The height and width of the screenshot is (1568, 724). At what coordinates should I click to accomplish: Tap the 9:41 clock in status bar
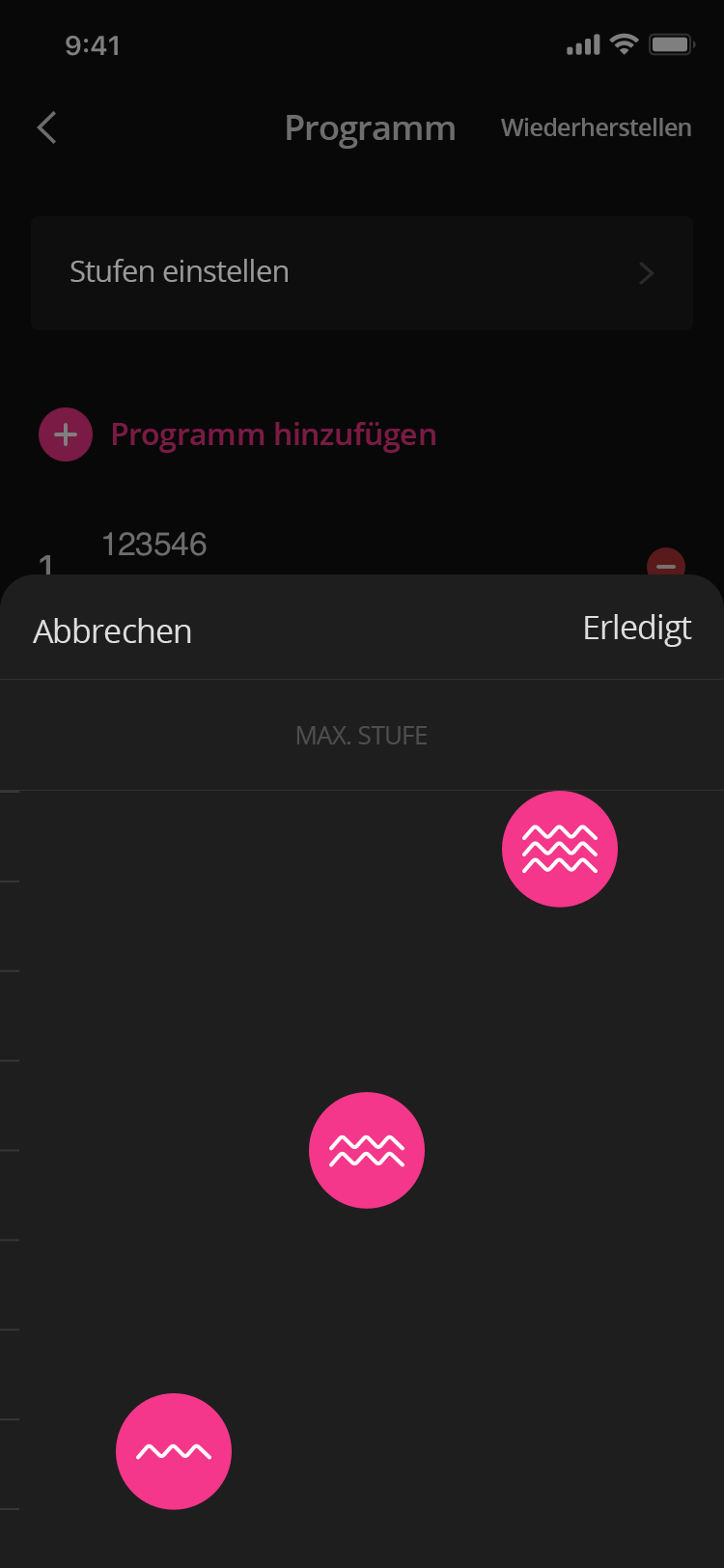pyautogui.click(x=93, y=44)
